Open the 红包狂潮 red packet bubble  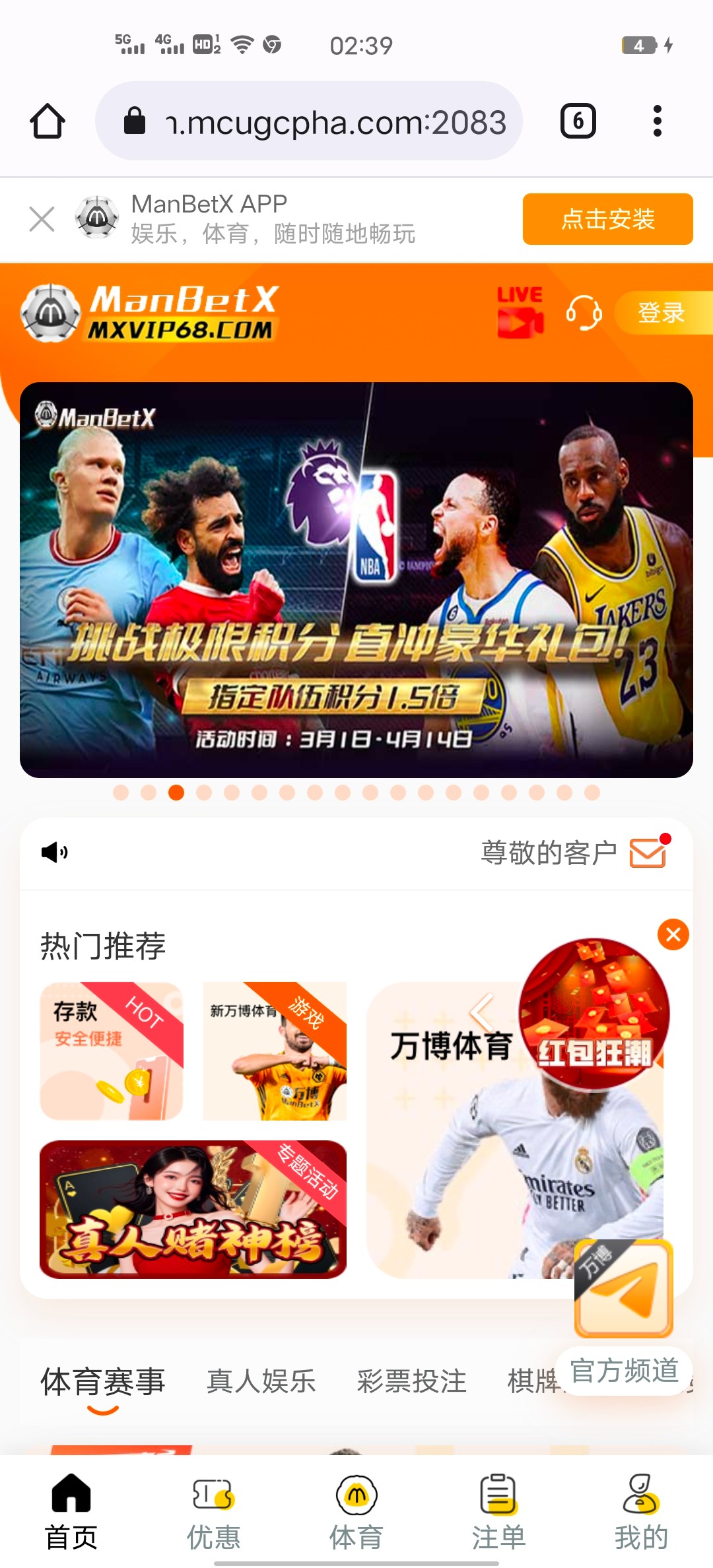594,1014
